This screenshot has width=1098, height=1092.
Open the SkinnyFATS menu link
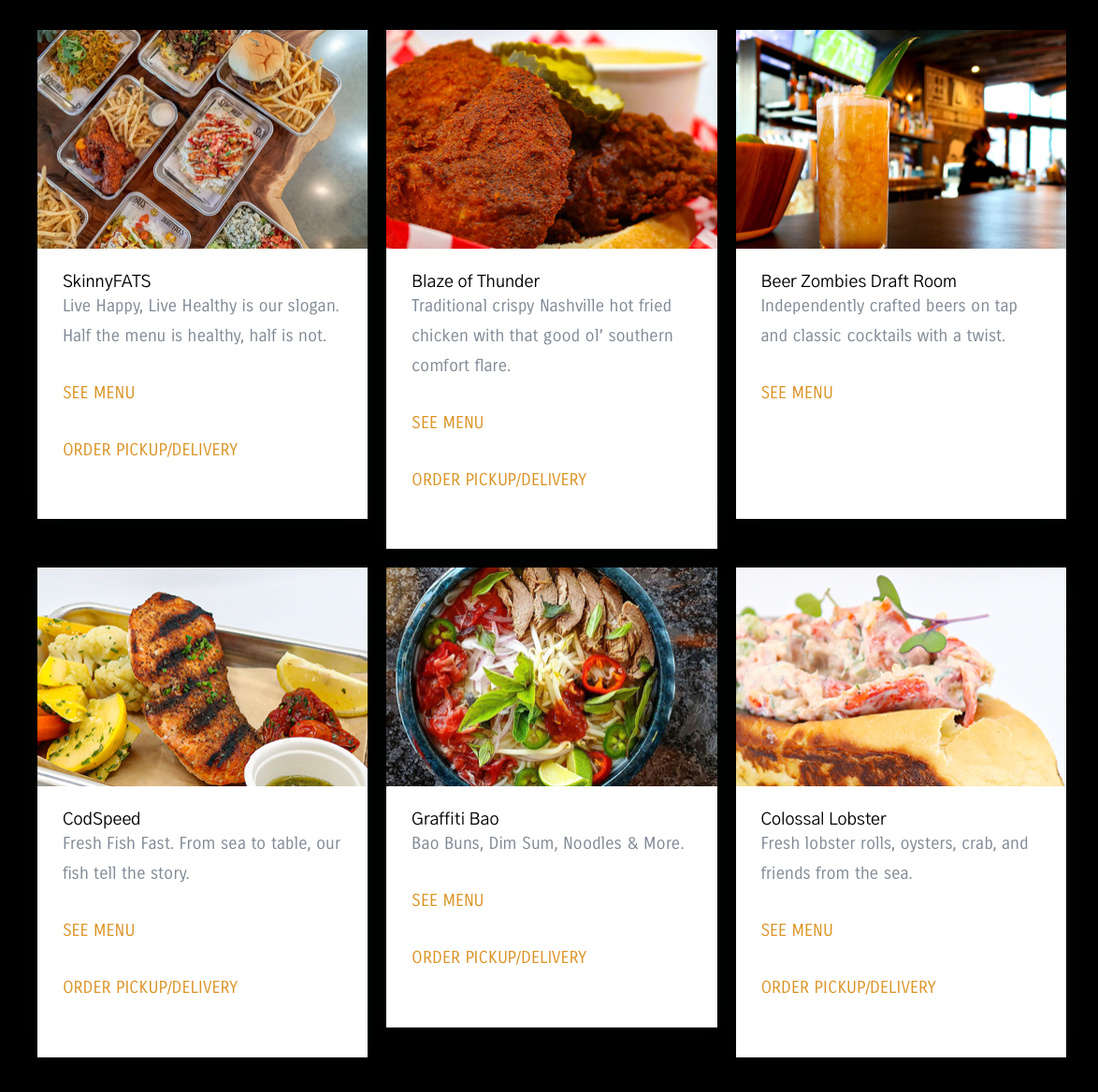coord(98,393)
